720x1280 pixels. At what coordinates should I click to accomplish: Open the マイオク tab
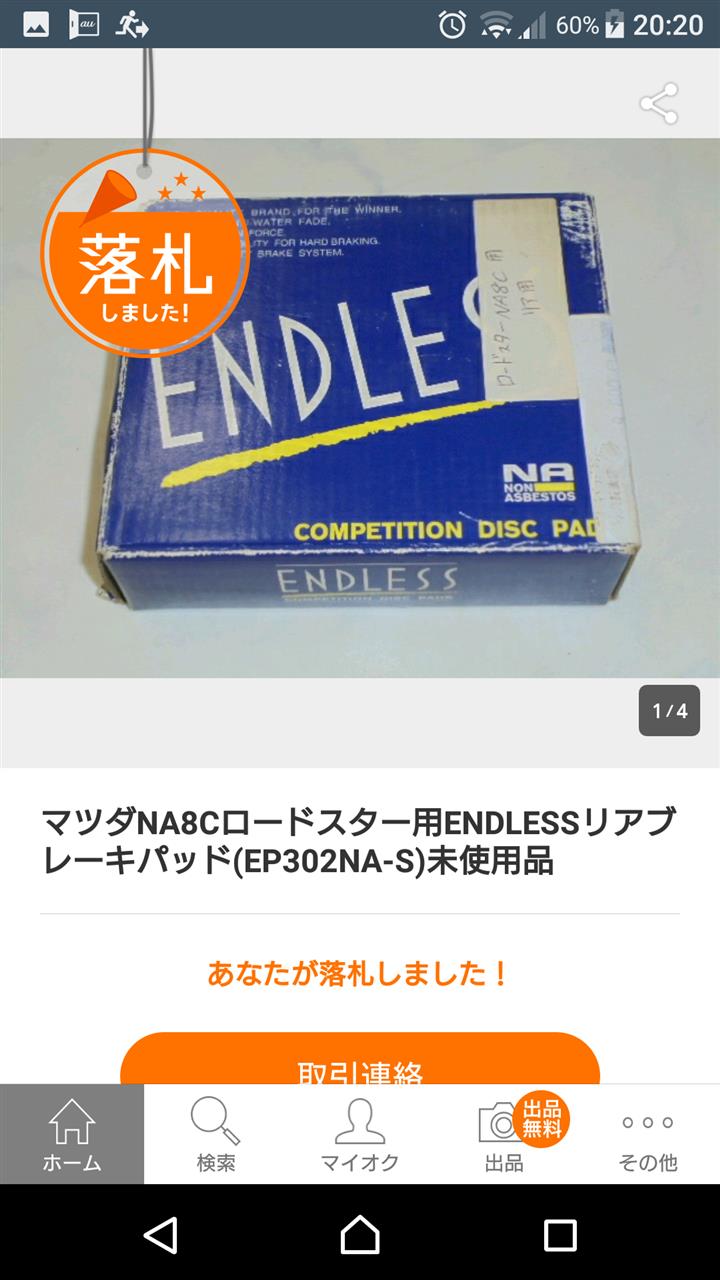point(360,1134)
